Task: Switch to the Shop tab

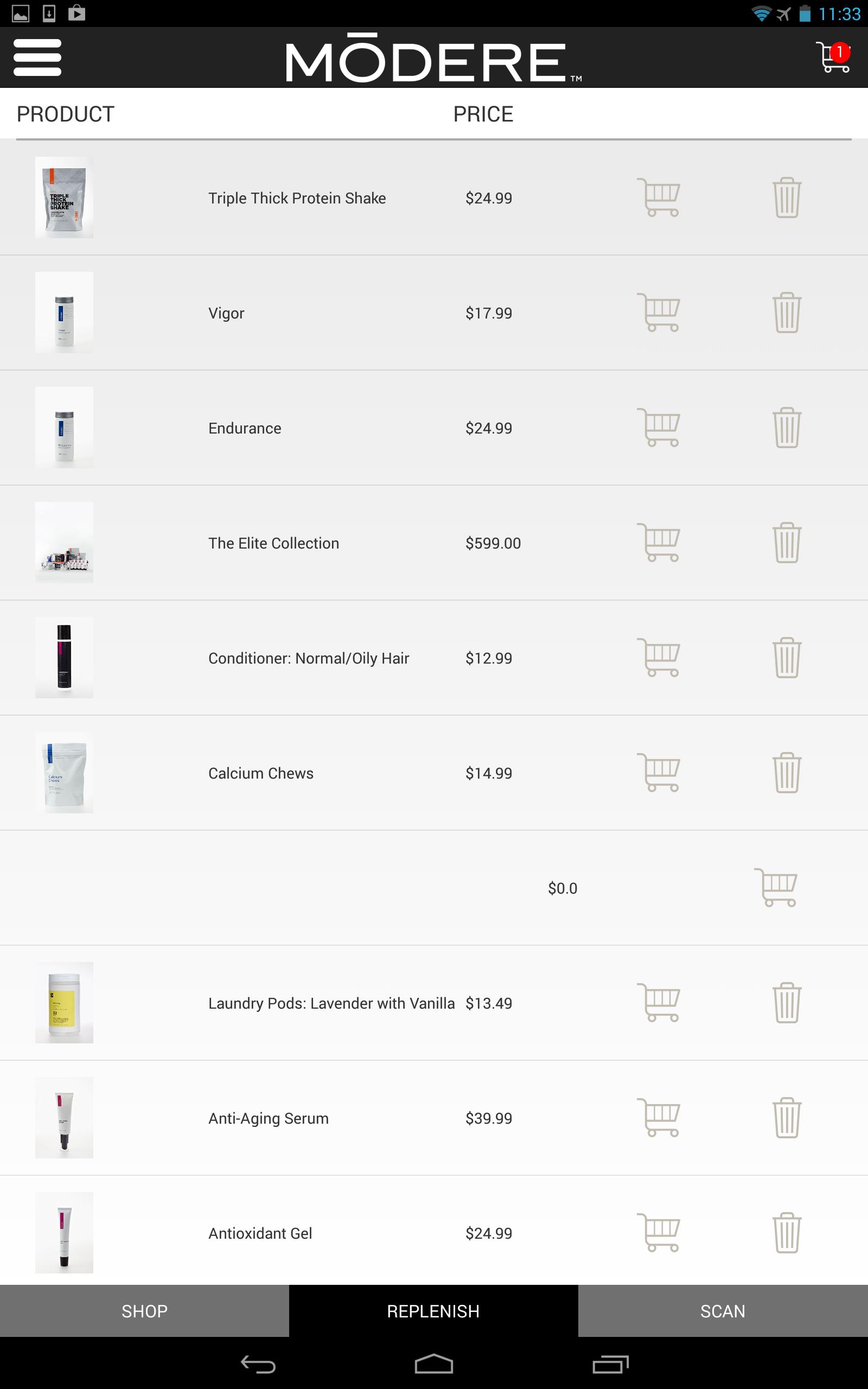Action: coord(144,1311)
